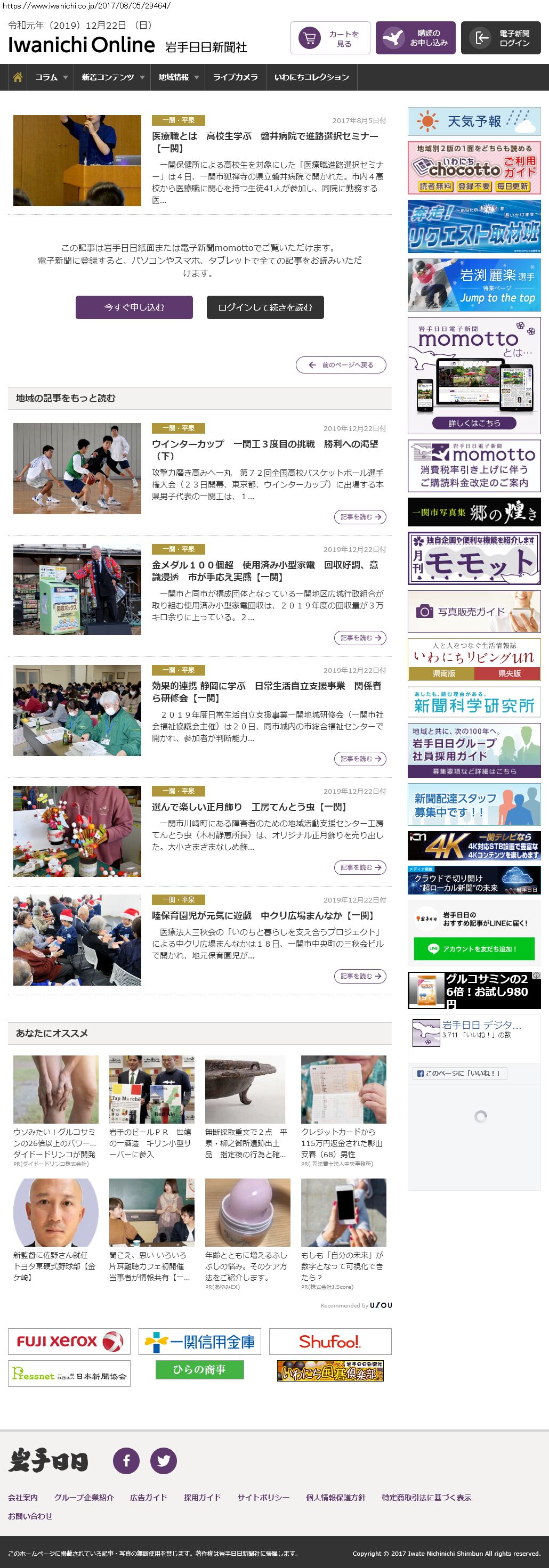Open the 写真販売ガイド banner
The width and height of the screenshot is (549, 1568).
(473, 612)
